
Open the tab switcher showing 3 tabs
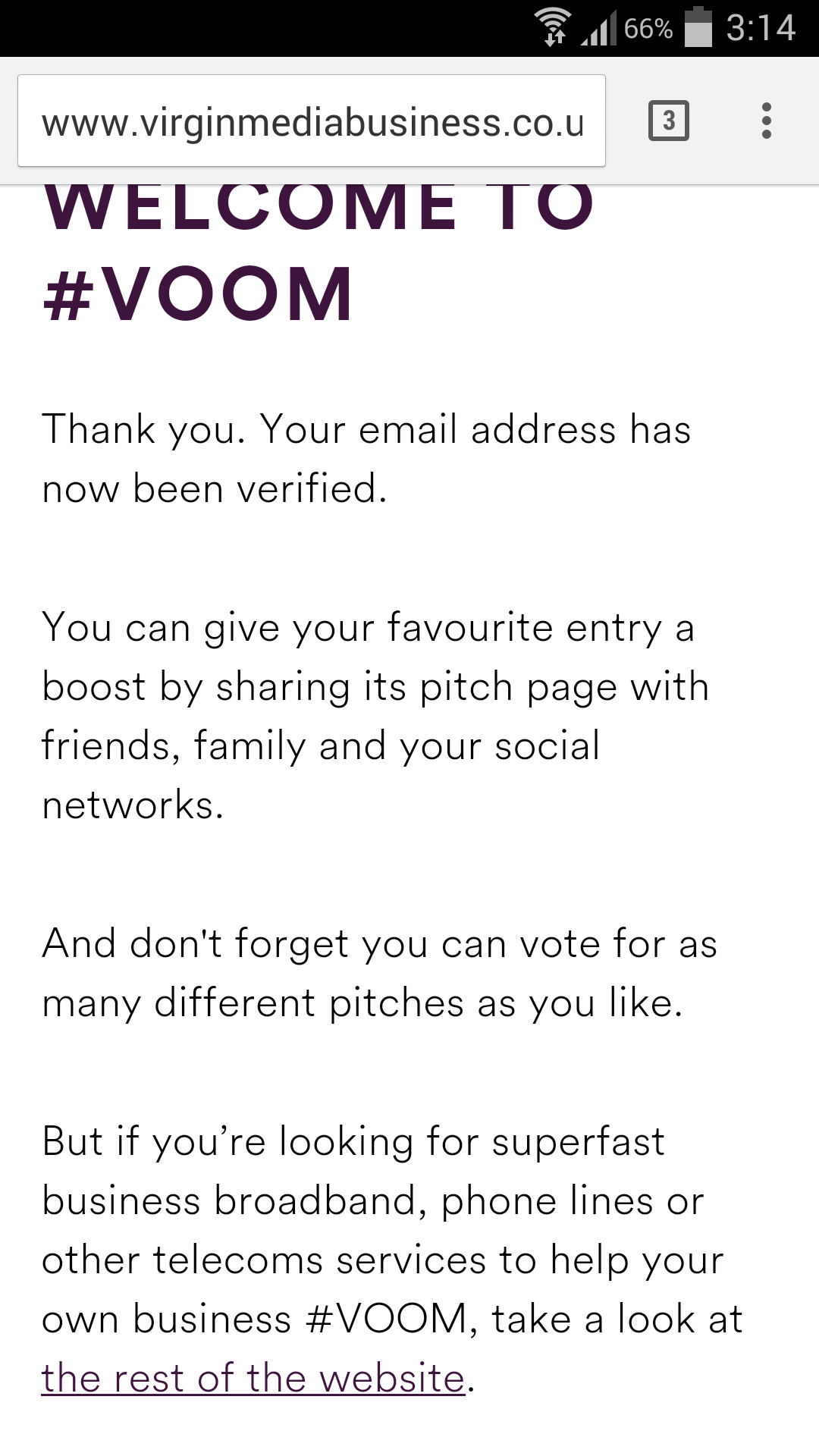669,121
